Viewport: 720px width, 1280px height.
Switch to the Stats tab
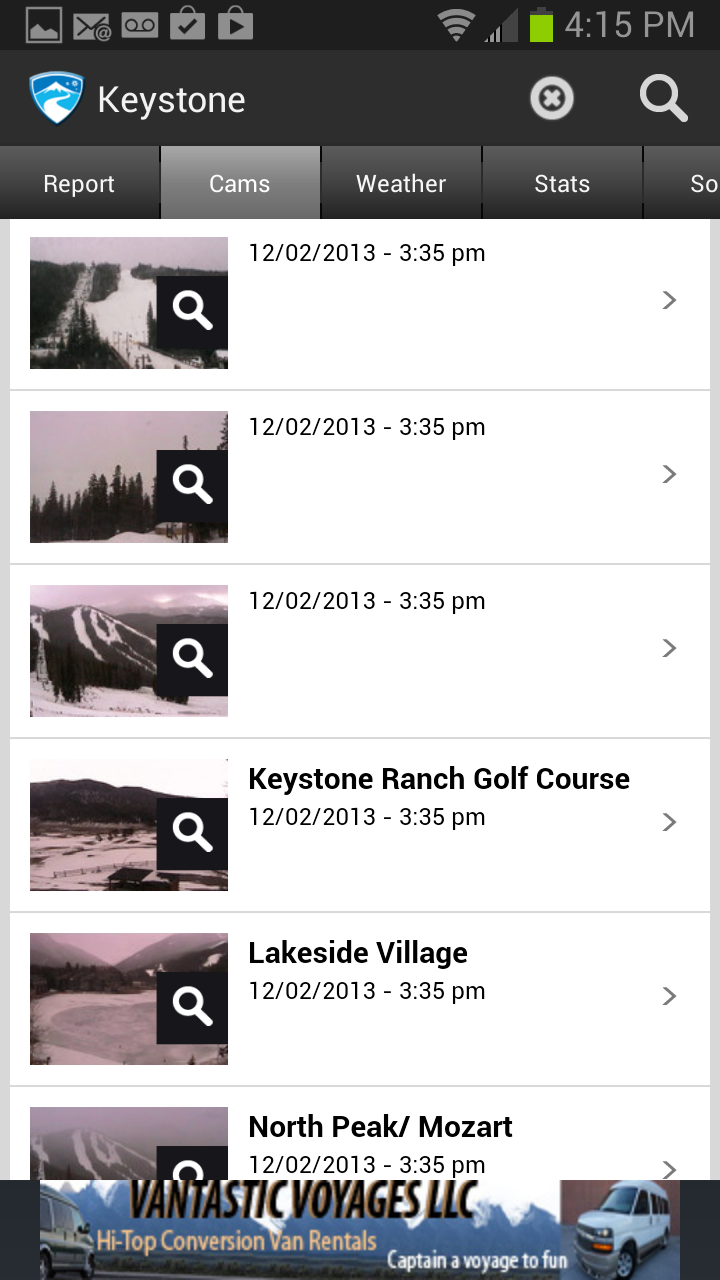tap(562, 183)
